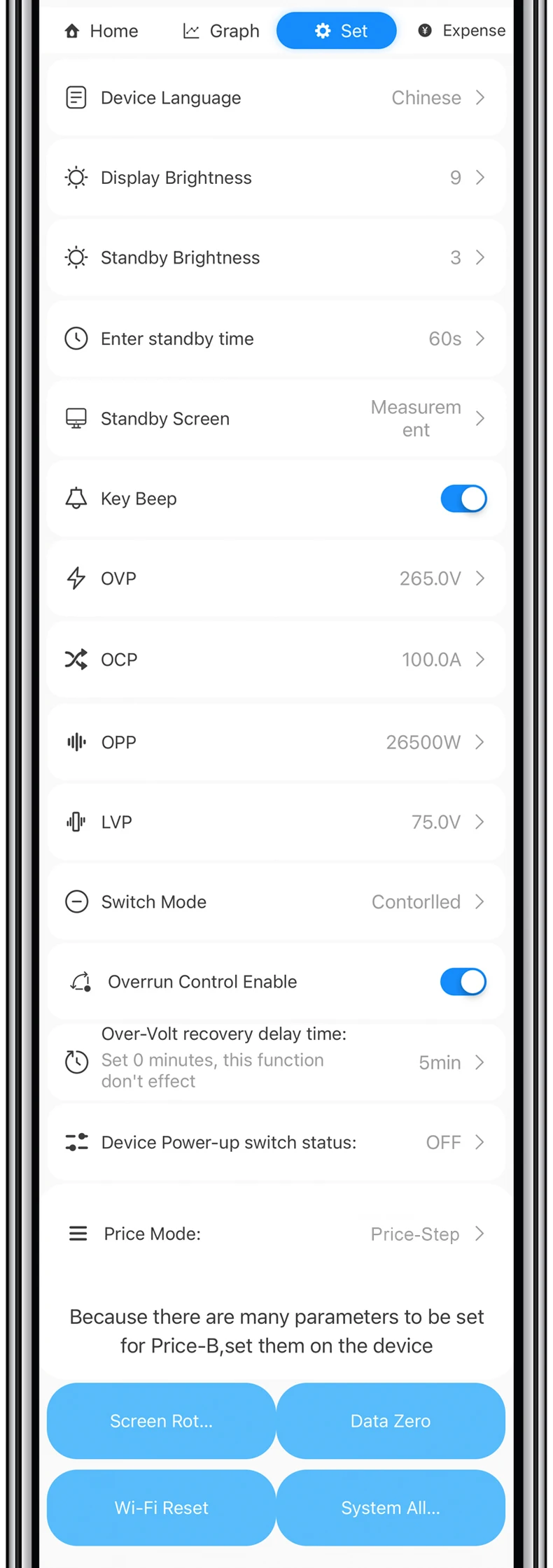
Task: Open Standby Screen option
Action: point(276,419)
